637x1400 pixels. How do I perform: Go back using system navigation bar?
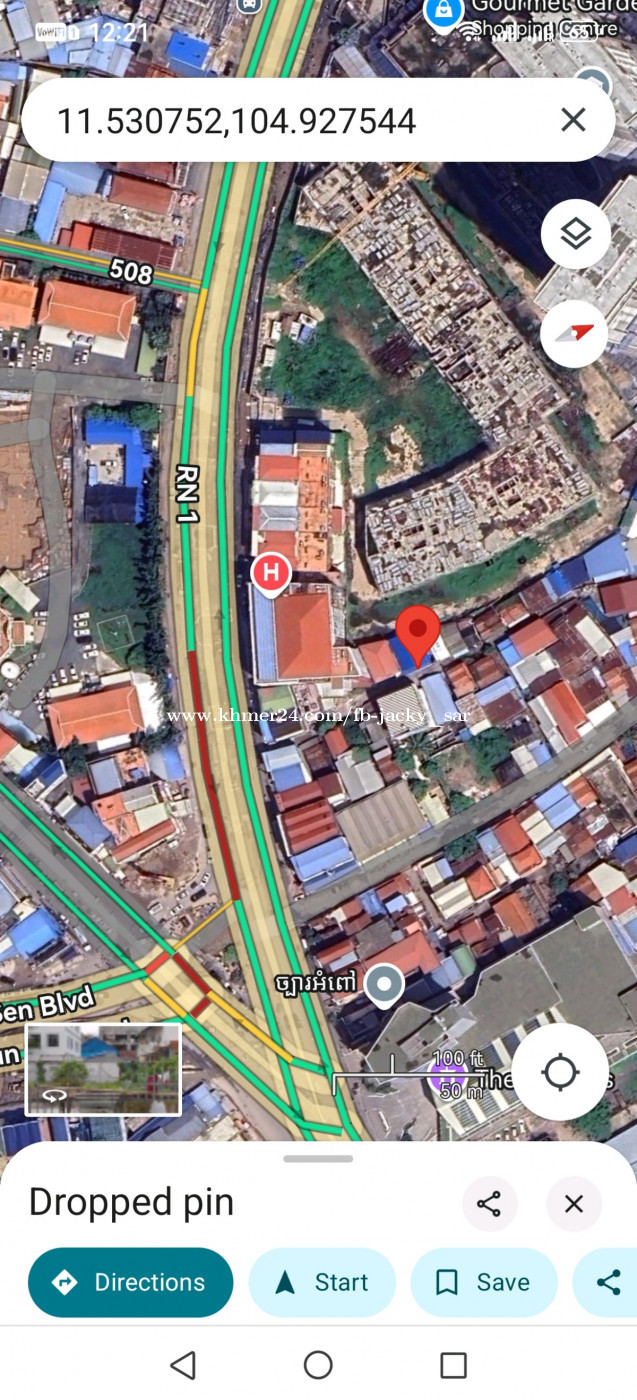coord(183,1364)
